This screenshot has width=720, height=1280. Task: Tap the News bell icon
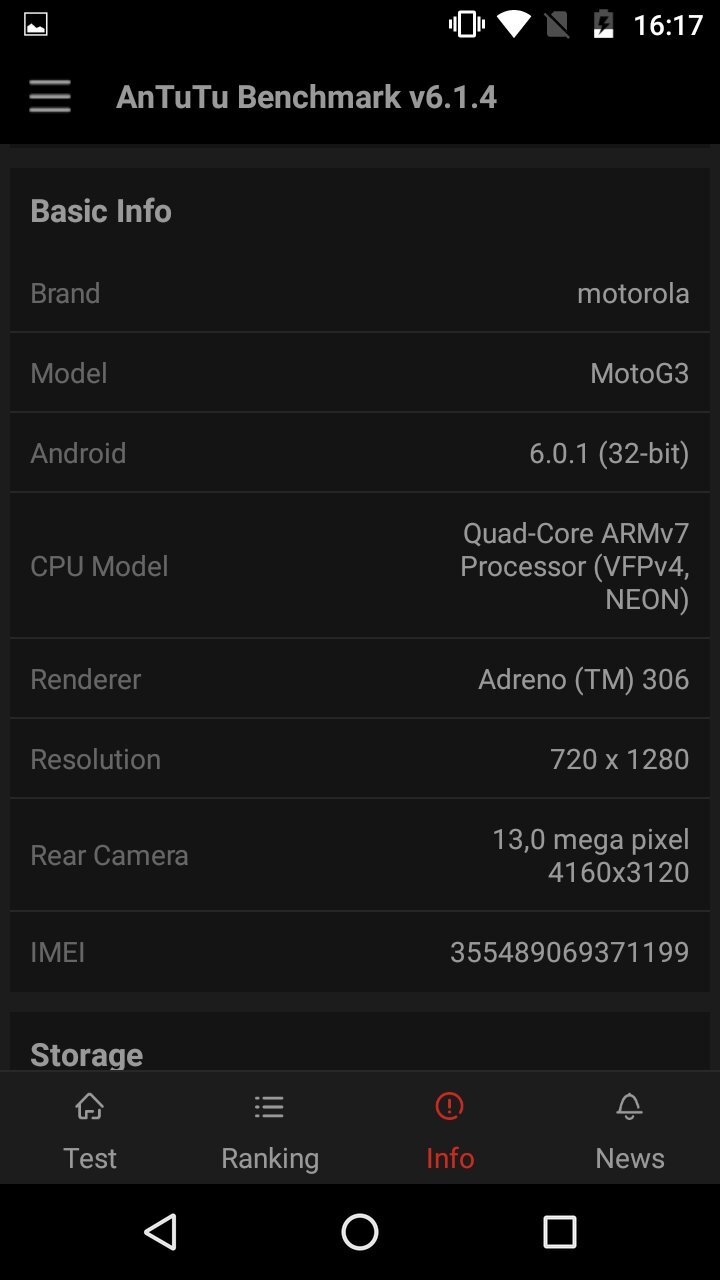click(x=629, y=1106)
